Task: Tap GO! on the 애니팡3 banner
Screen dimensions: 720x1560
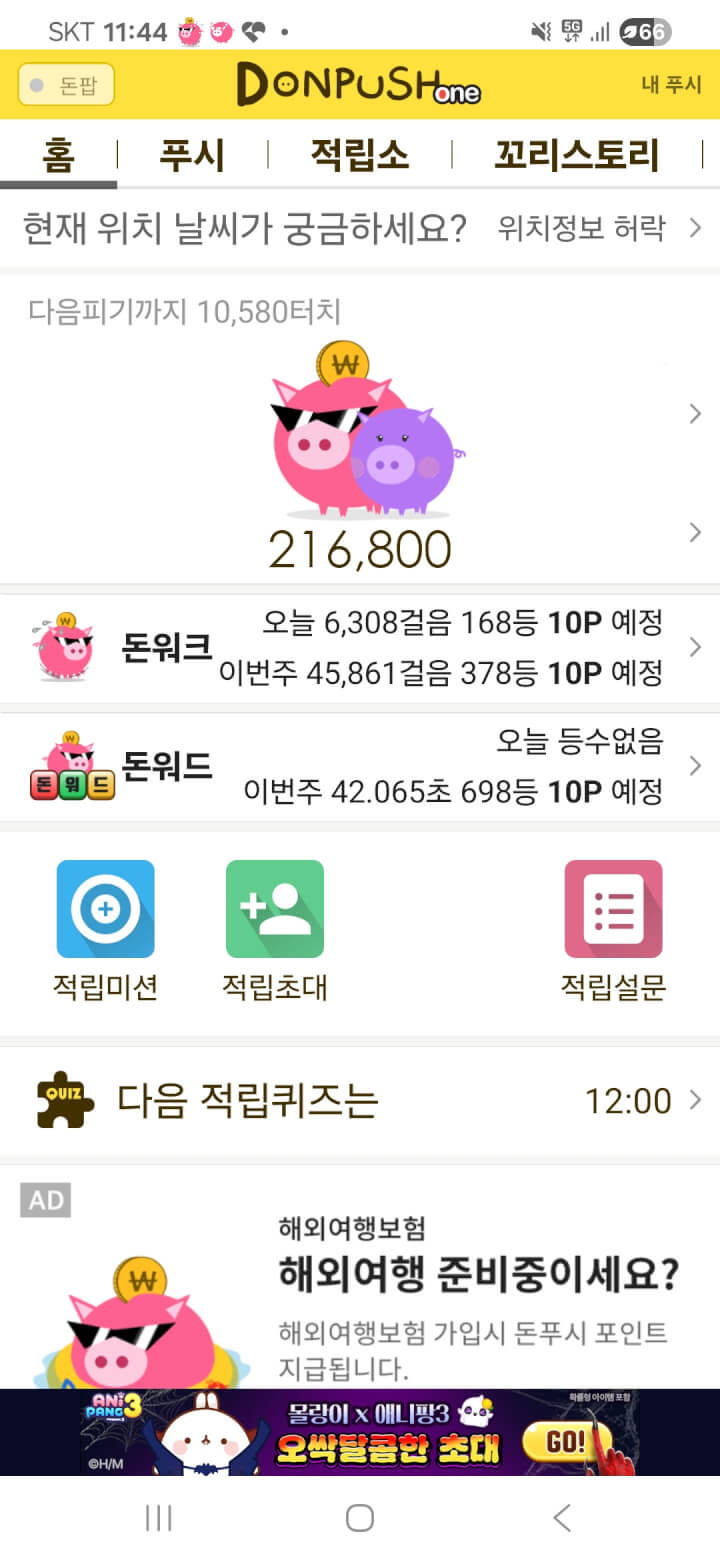Action: pyautogui.click(x=566, y=1442)
